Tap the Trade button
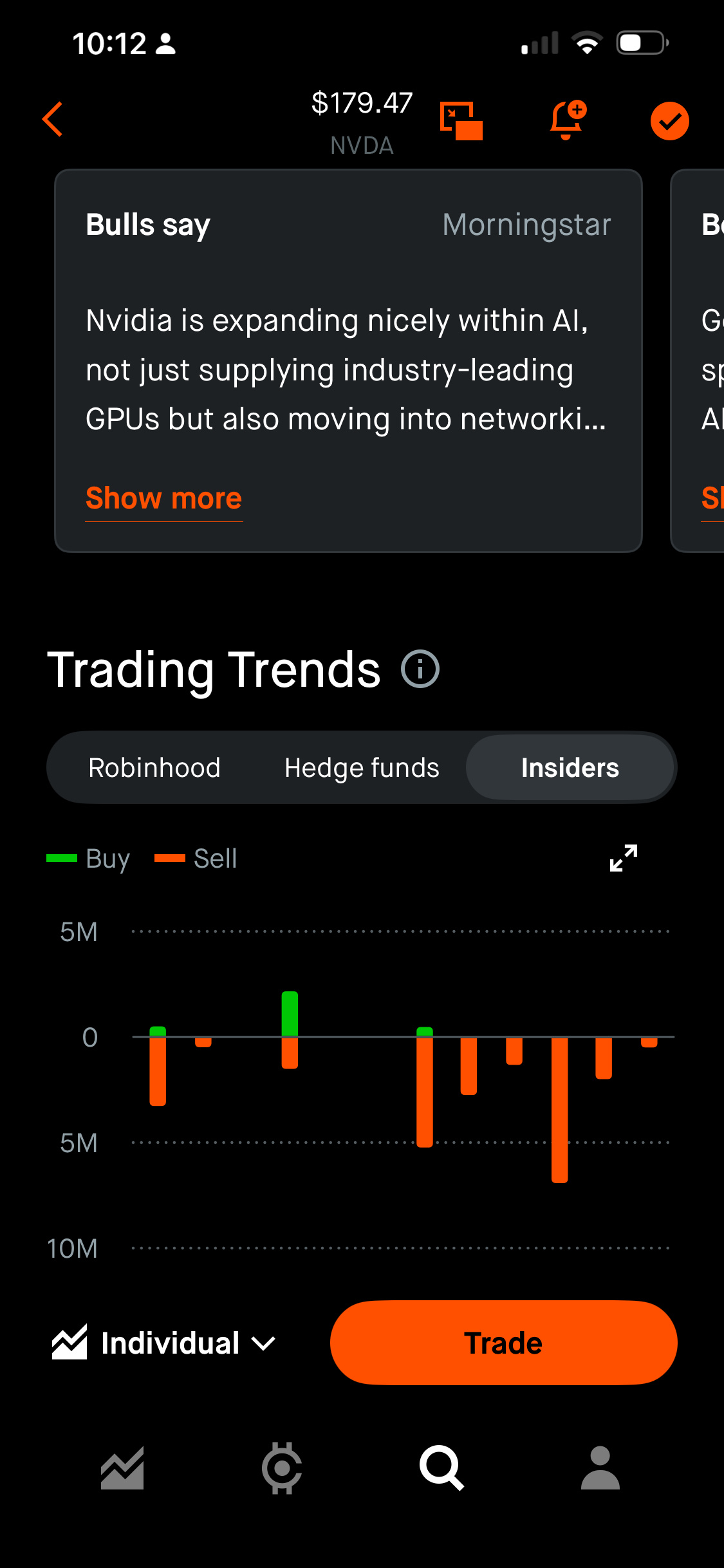Viewport: 724px width, 1568px height. point(503,1343)
